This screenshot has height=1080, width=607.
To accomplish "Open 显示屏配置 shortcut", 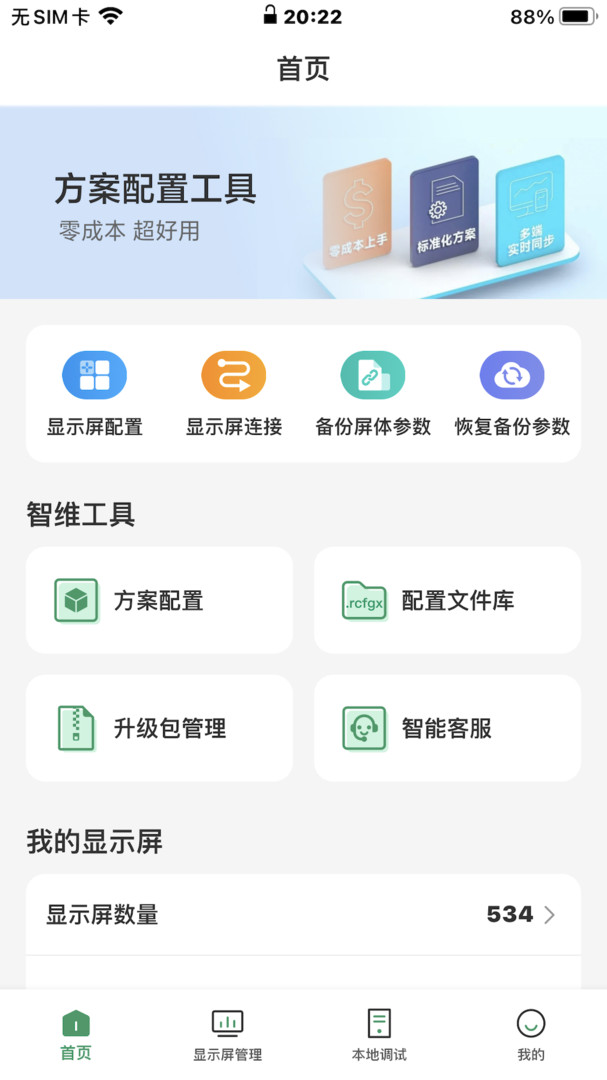I will [95, 394].
